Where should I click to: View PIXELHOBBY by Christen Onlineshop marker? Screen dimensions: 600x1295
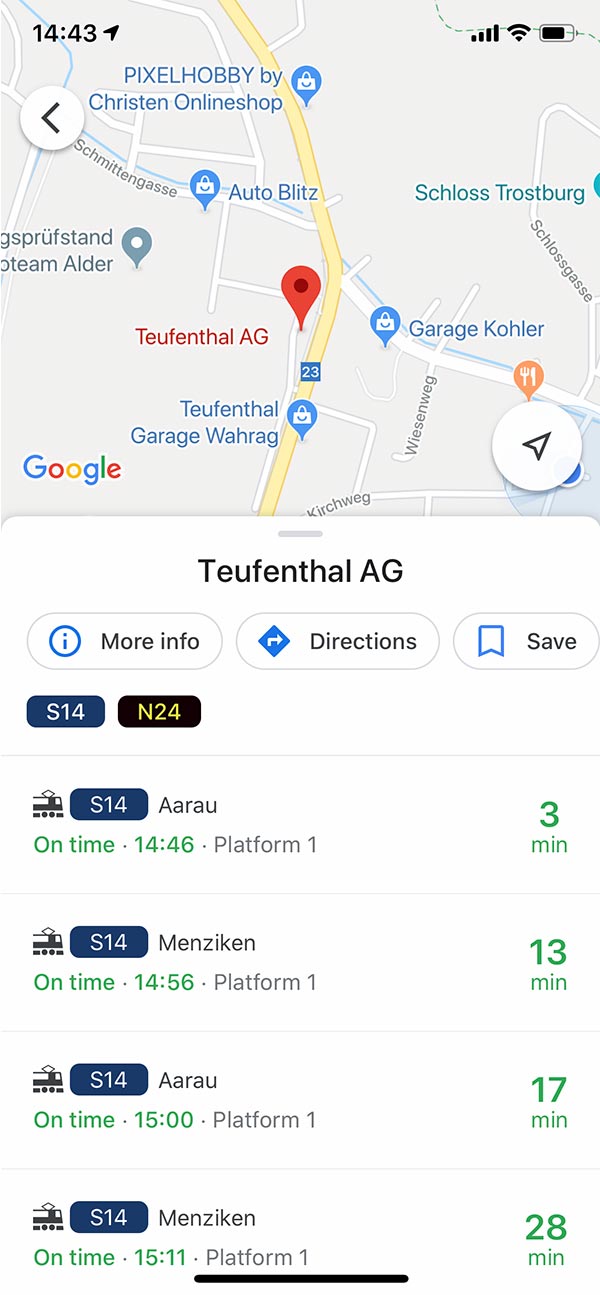(307, 87)
